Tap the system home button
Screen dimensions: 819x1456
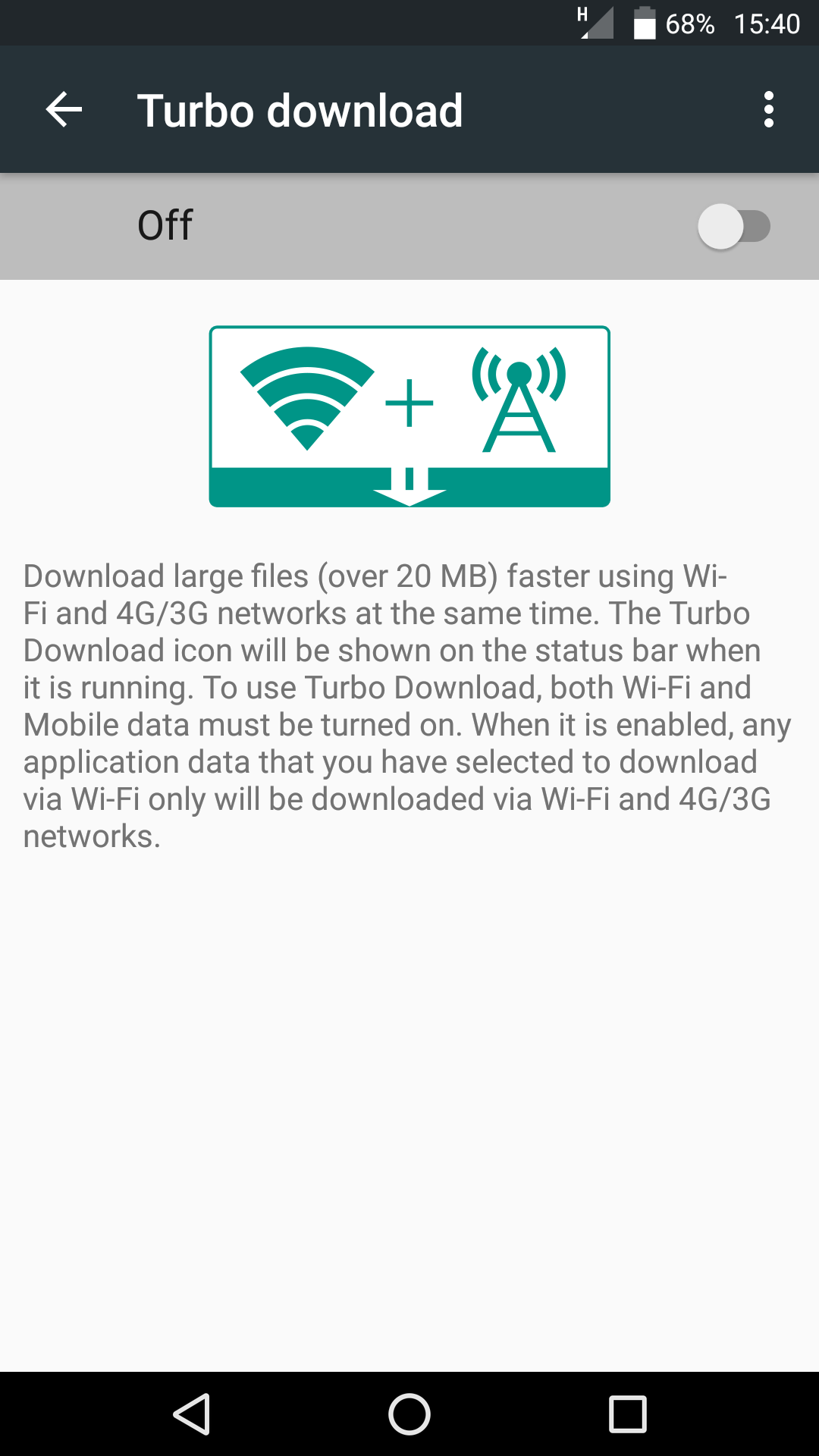tap(409, 1414)
